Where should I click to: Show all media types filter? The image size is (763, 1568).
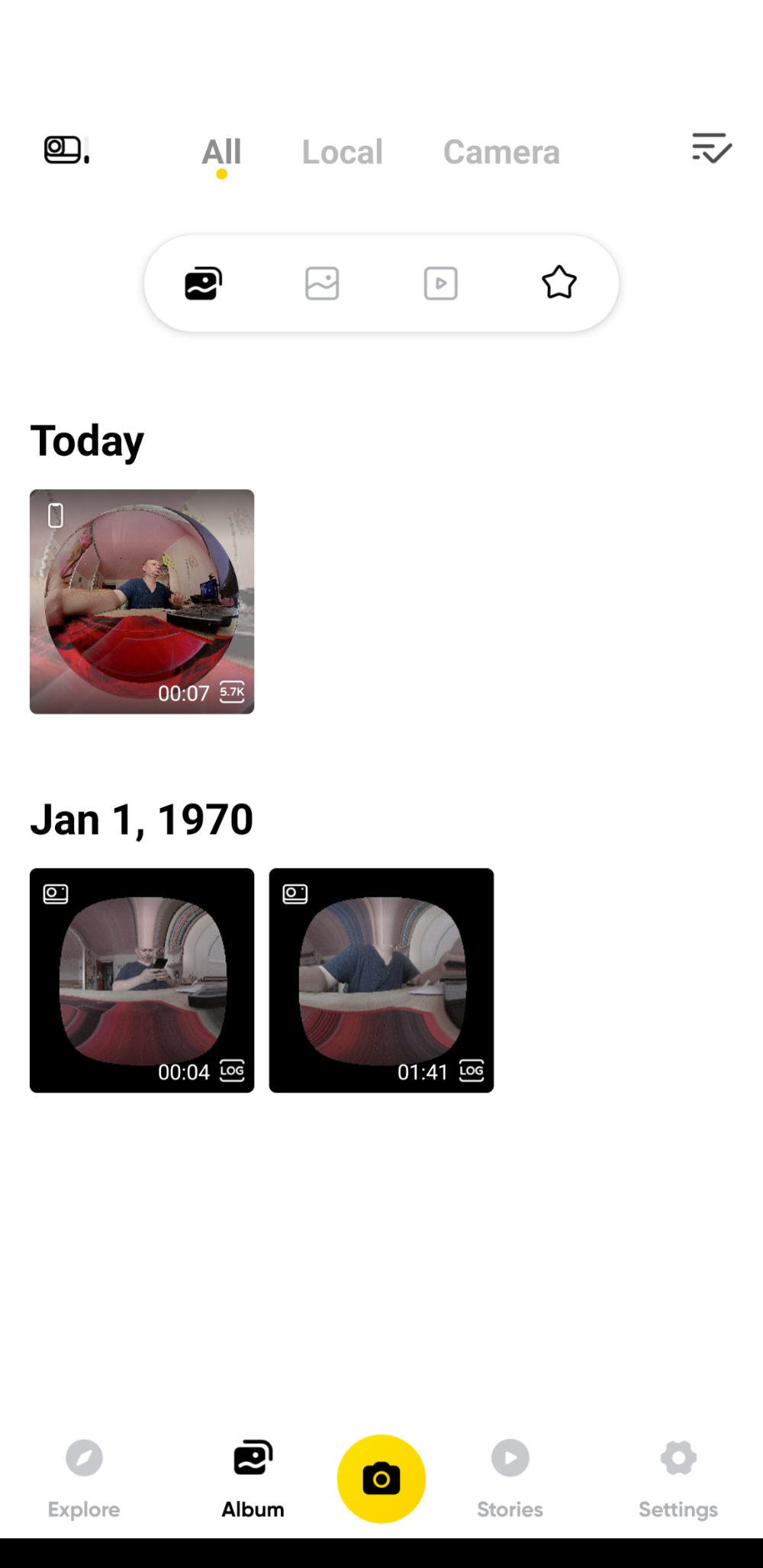point(204,284)
